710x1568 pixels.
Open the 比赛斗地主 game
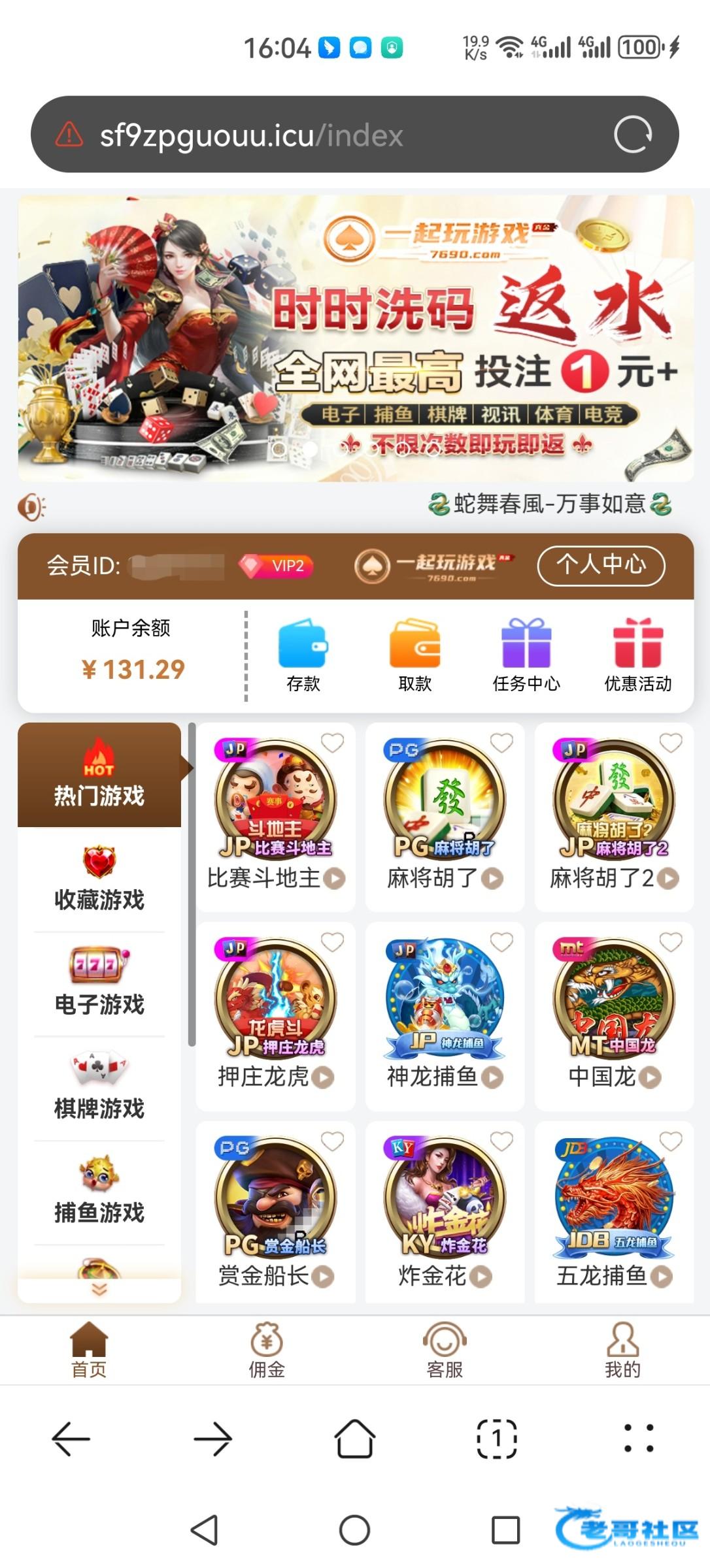tap(275, 810)
